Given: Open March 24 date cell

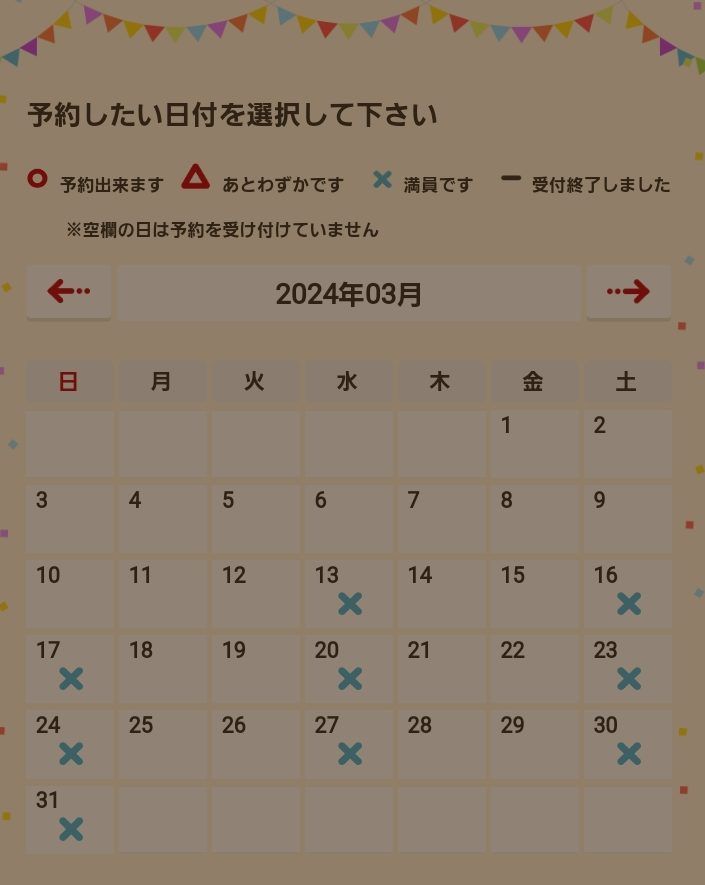Looking at the screenshot, I should pos(69,742).
